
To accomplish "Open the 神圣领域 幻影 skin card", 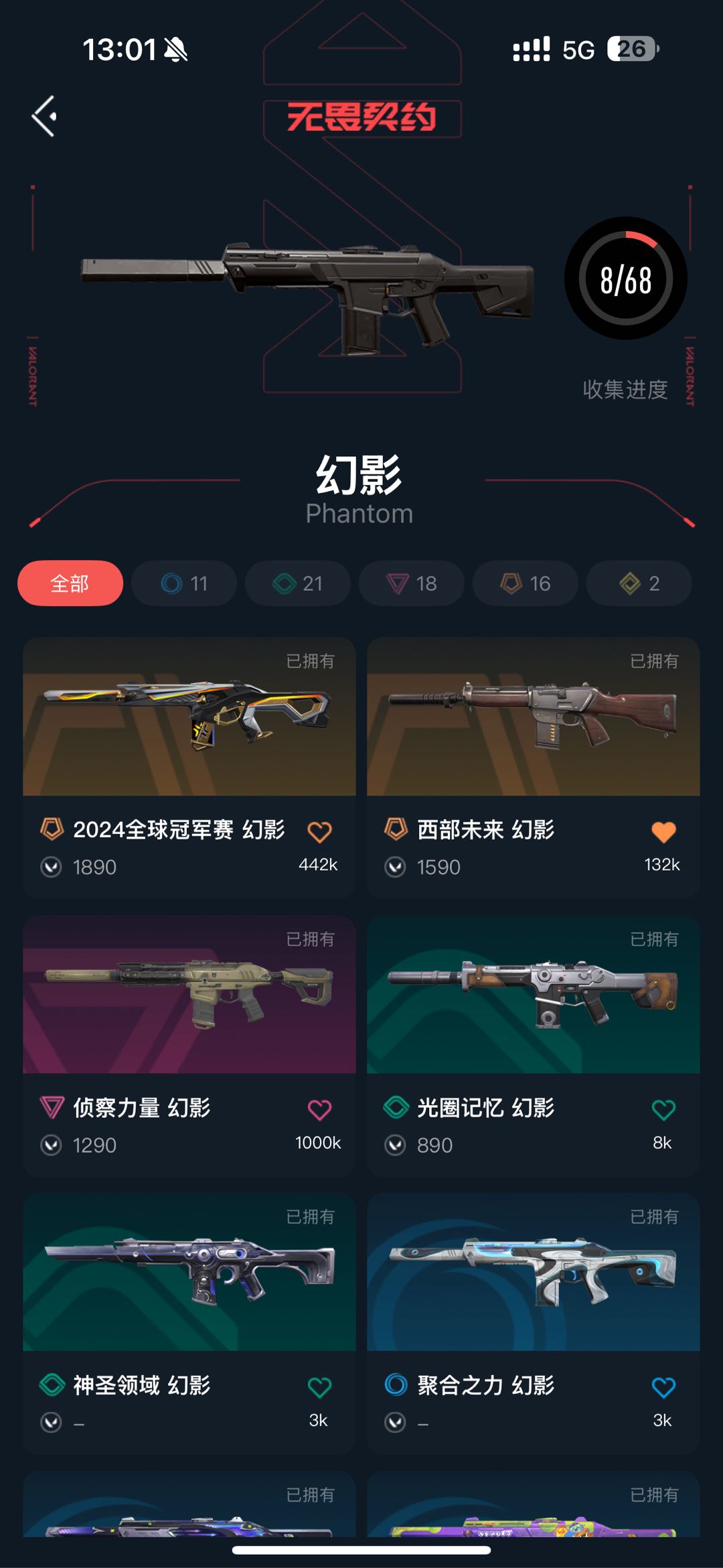I will pos(189,1273).
